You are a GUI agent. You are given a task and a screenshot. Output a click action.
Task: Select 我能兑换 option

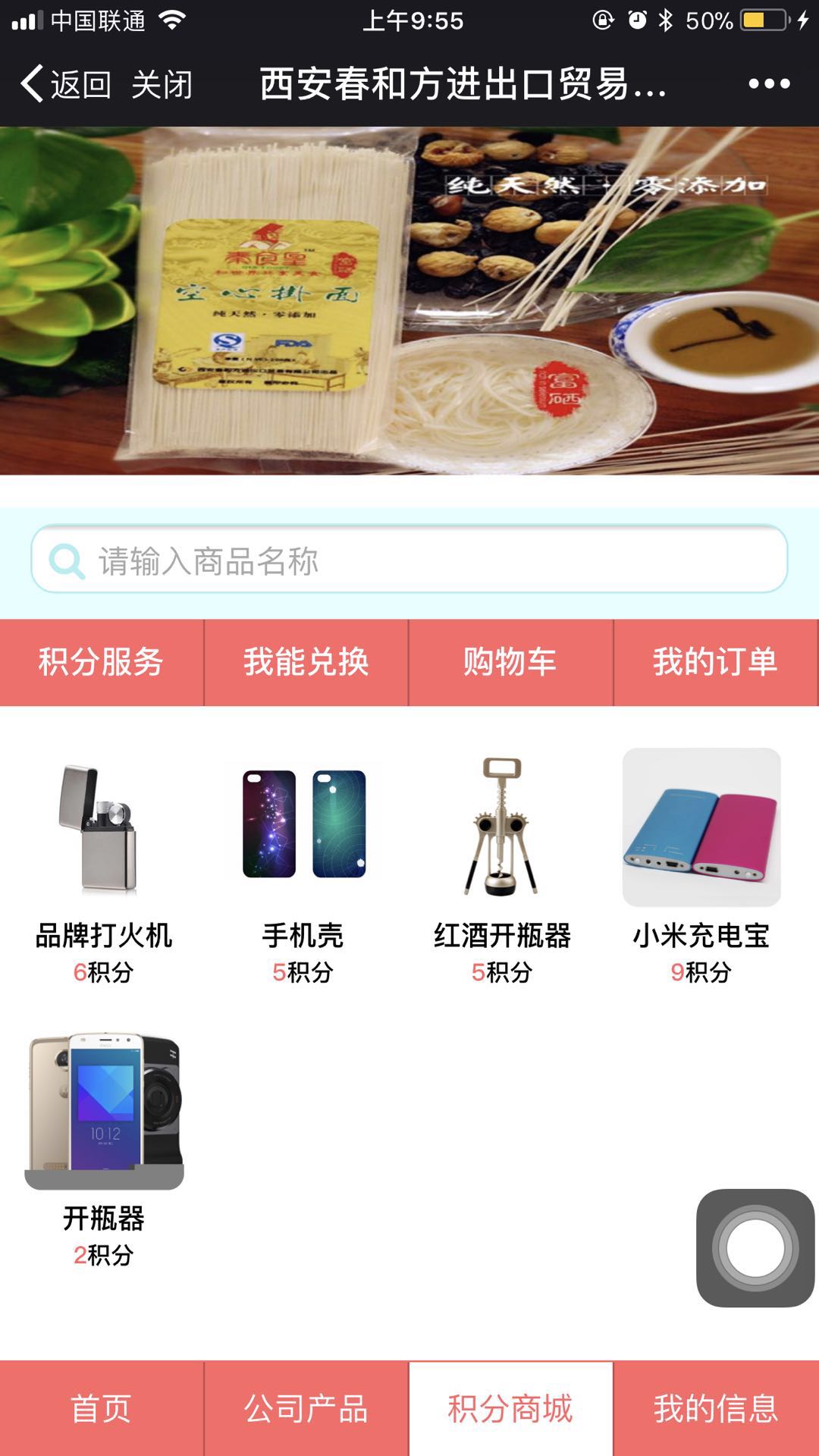pyautogui.click(x=306, y=662)
